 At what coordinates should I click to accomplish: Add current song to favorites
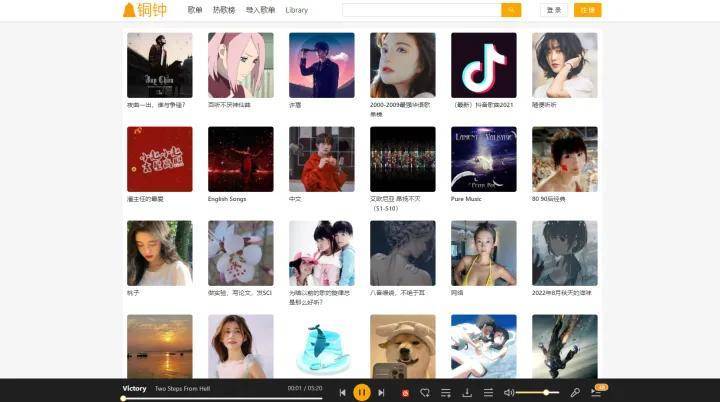(x=425, y=393)
